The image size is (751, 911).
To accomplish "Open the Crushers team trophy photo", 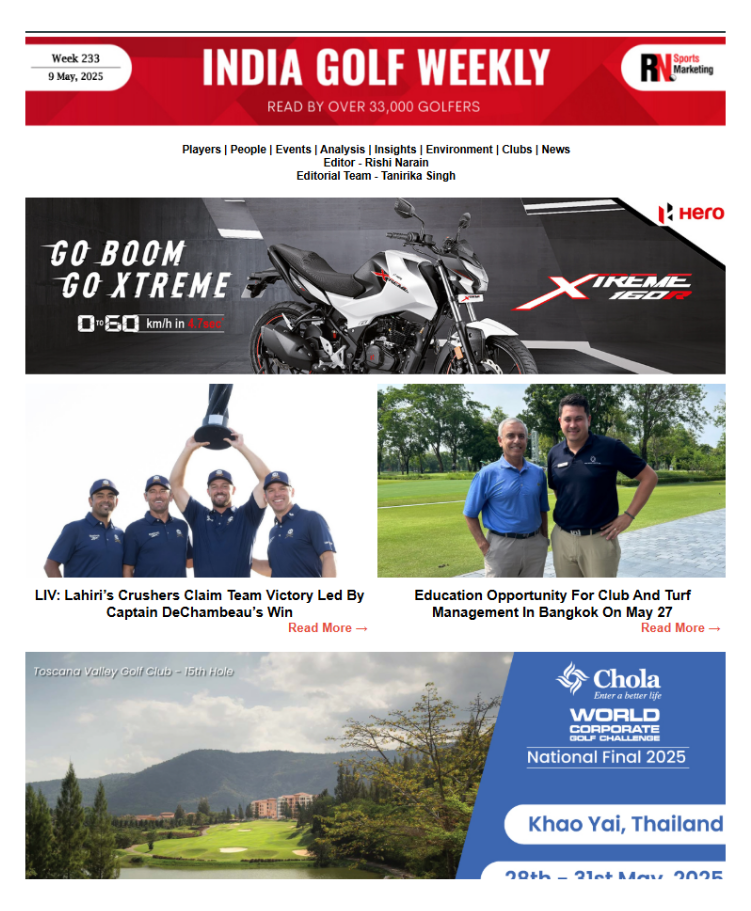I will click(200, 481).
